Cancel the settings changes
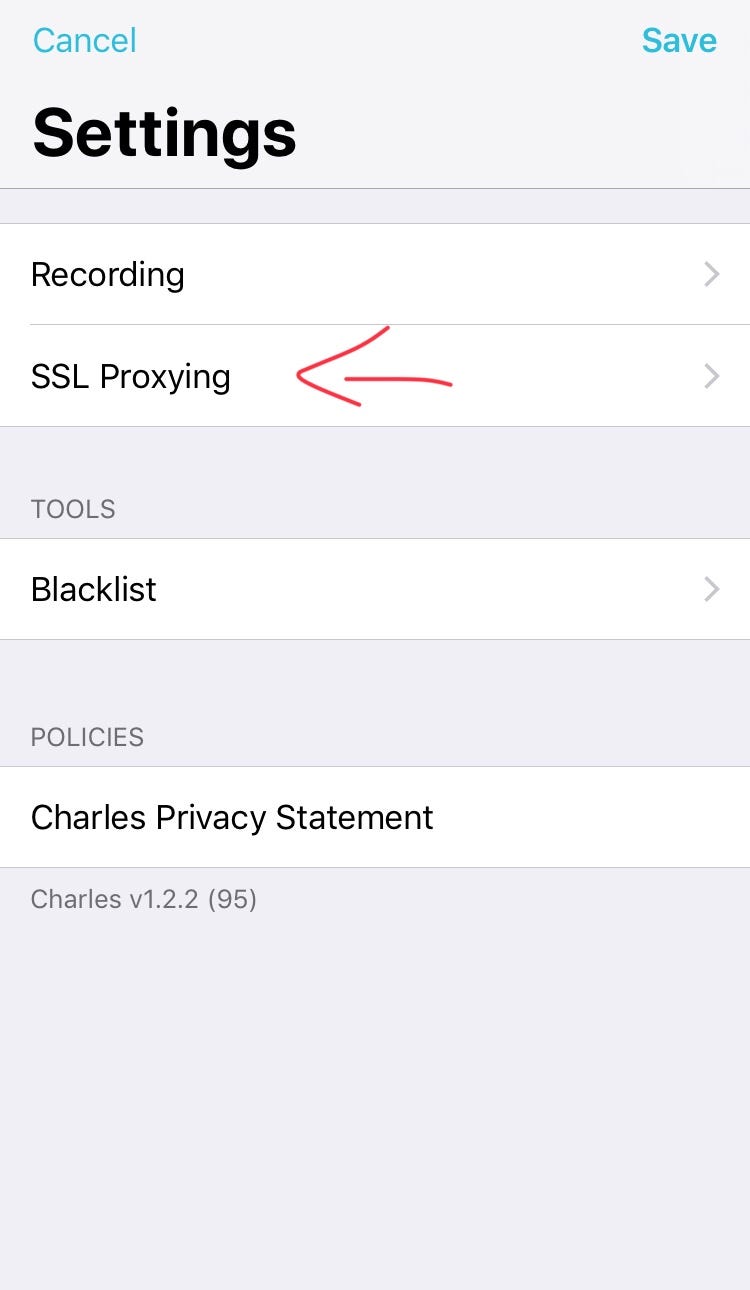 point(84,41)
